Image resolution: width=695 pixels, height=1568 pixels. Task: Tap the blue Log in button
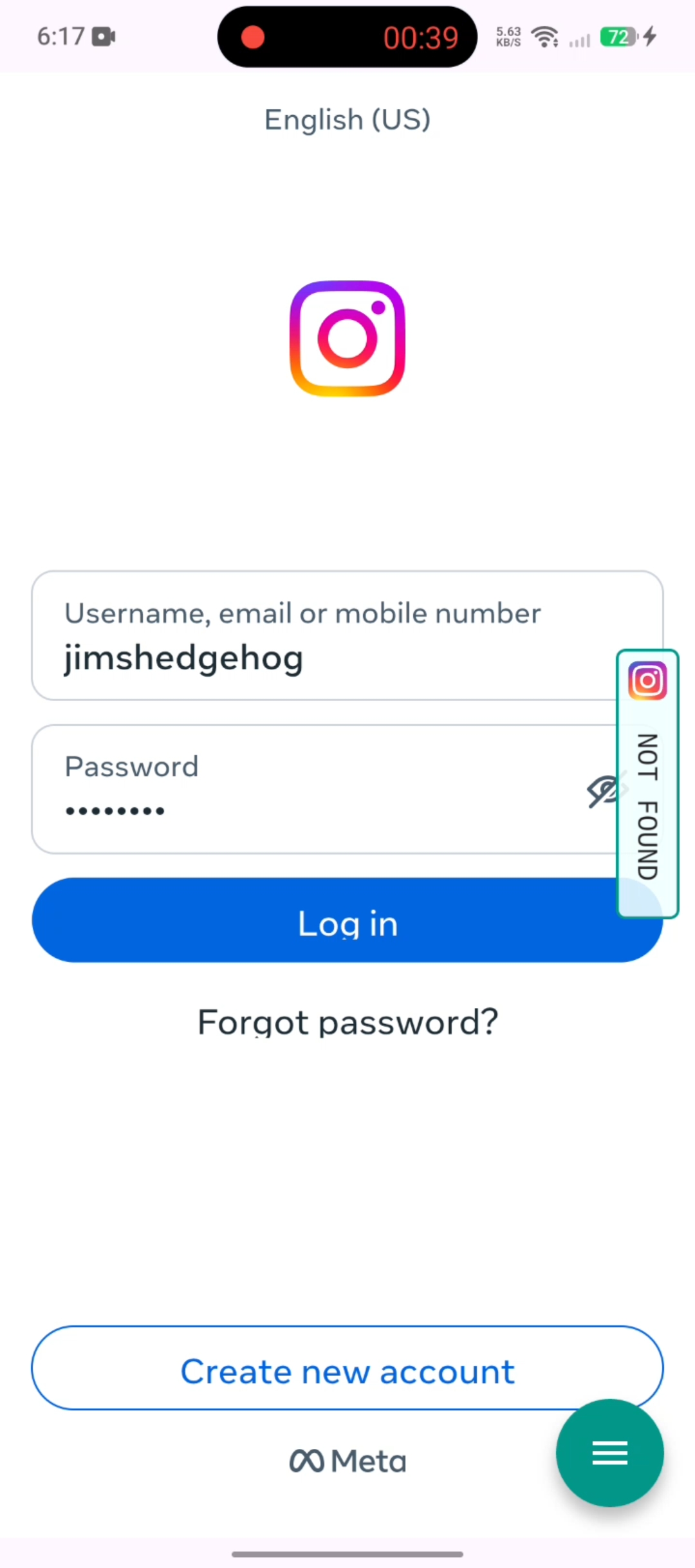pos(347,920)
